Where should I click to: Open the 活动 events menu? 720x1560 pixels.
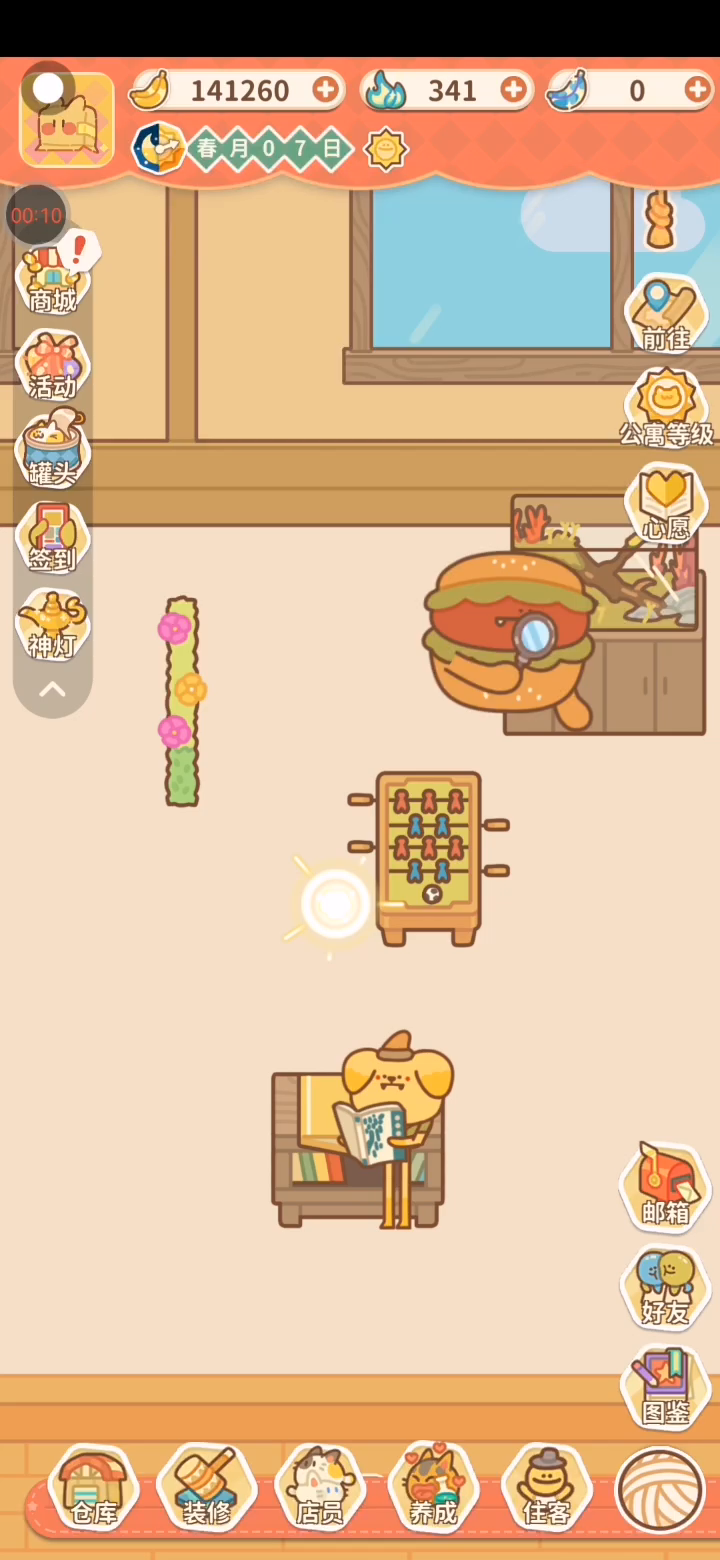pos(52,367)
